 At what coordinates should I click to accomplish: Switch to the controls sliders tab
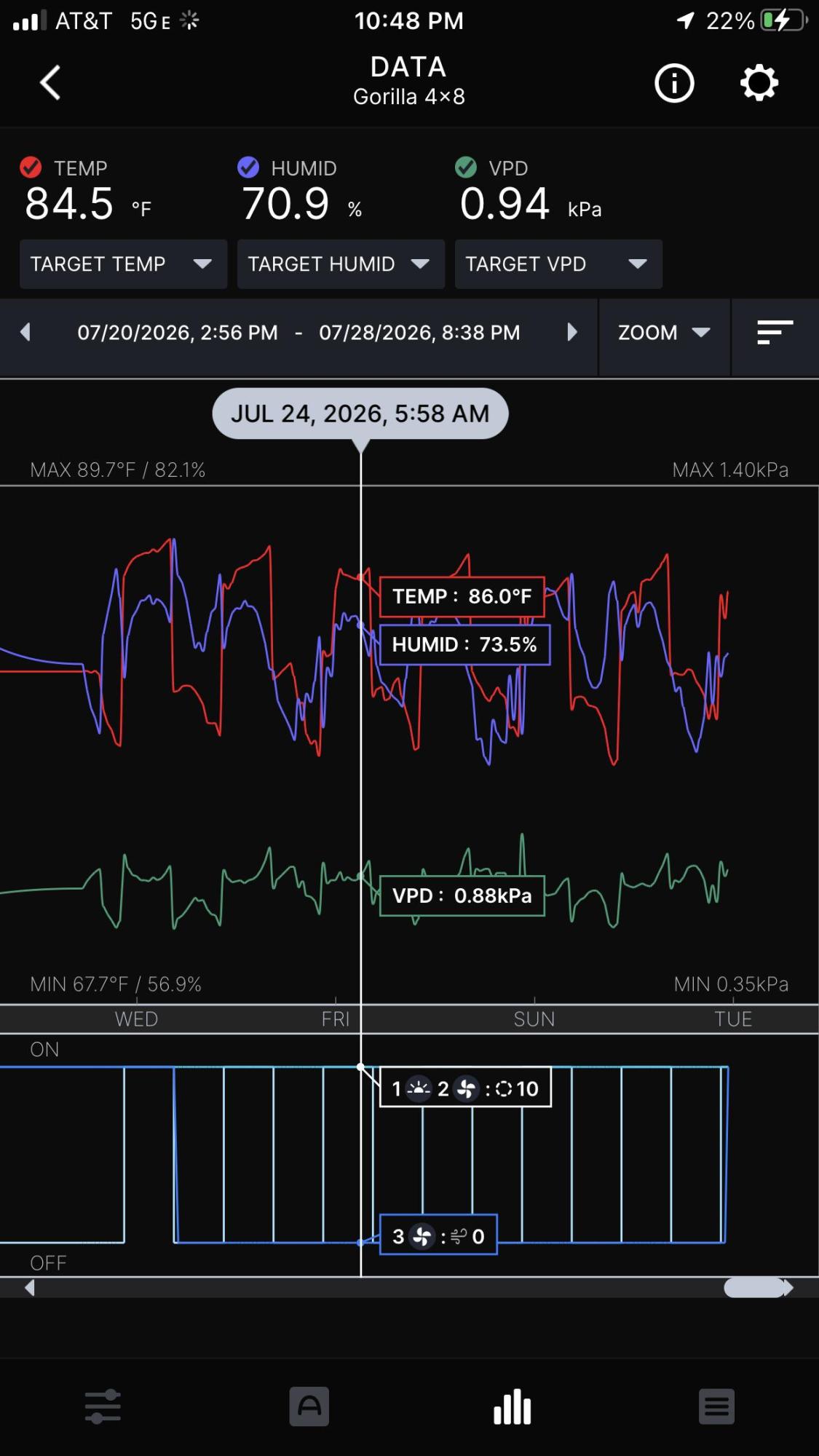coord(103,1406)
